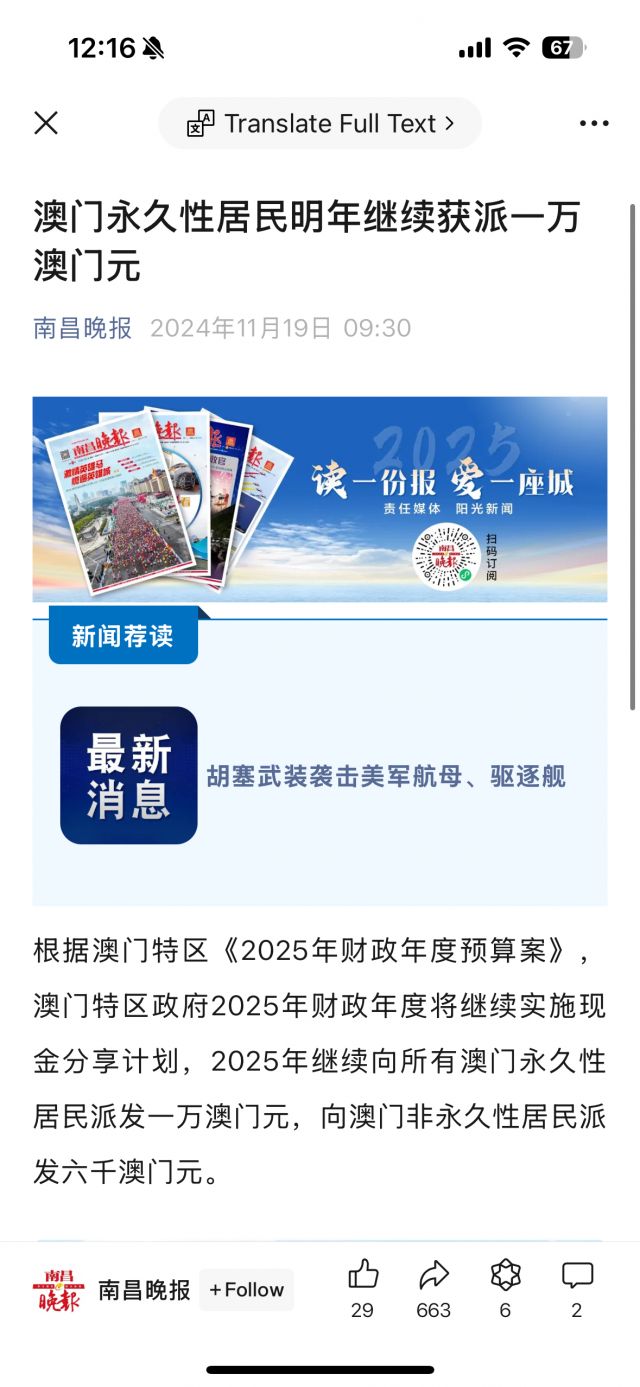
Task: Close the article page
Action: (x=46, y=123)
